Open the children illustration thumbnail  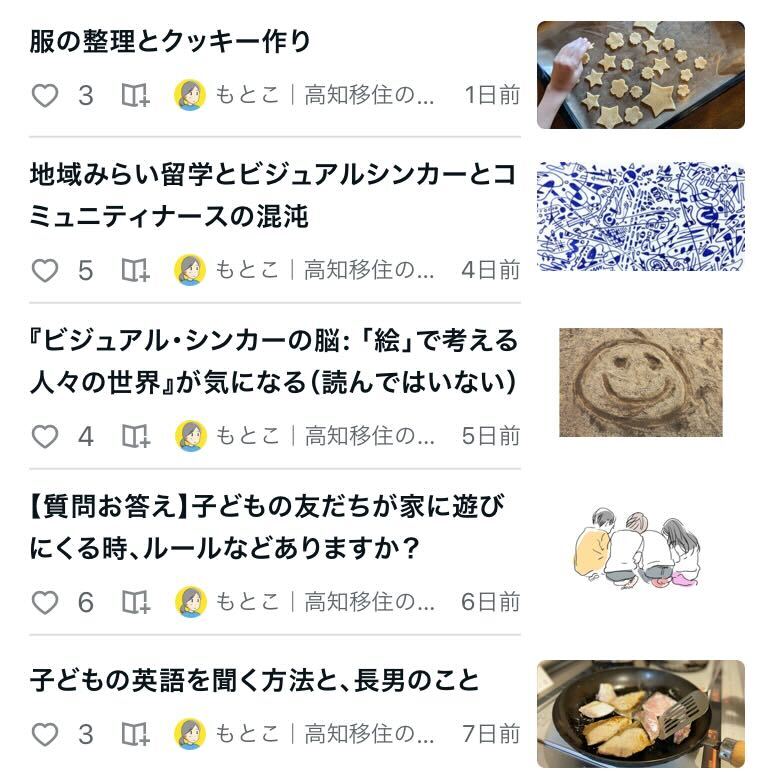[637, 547]
